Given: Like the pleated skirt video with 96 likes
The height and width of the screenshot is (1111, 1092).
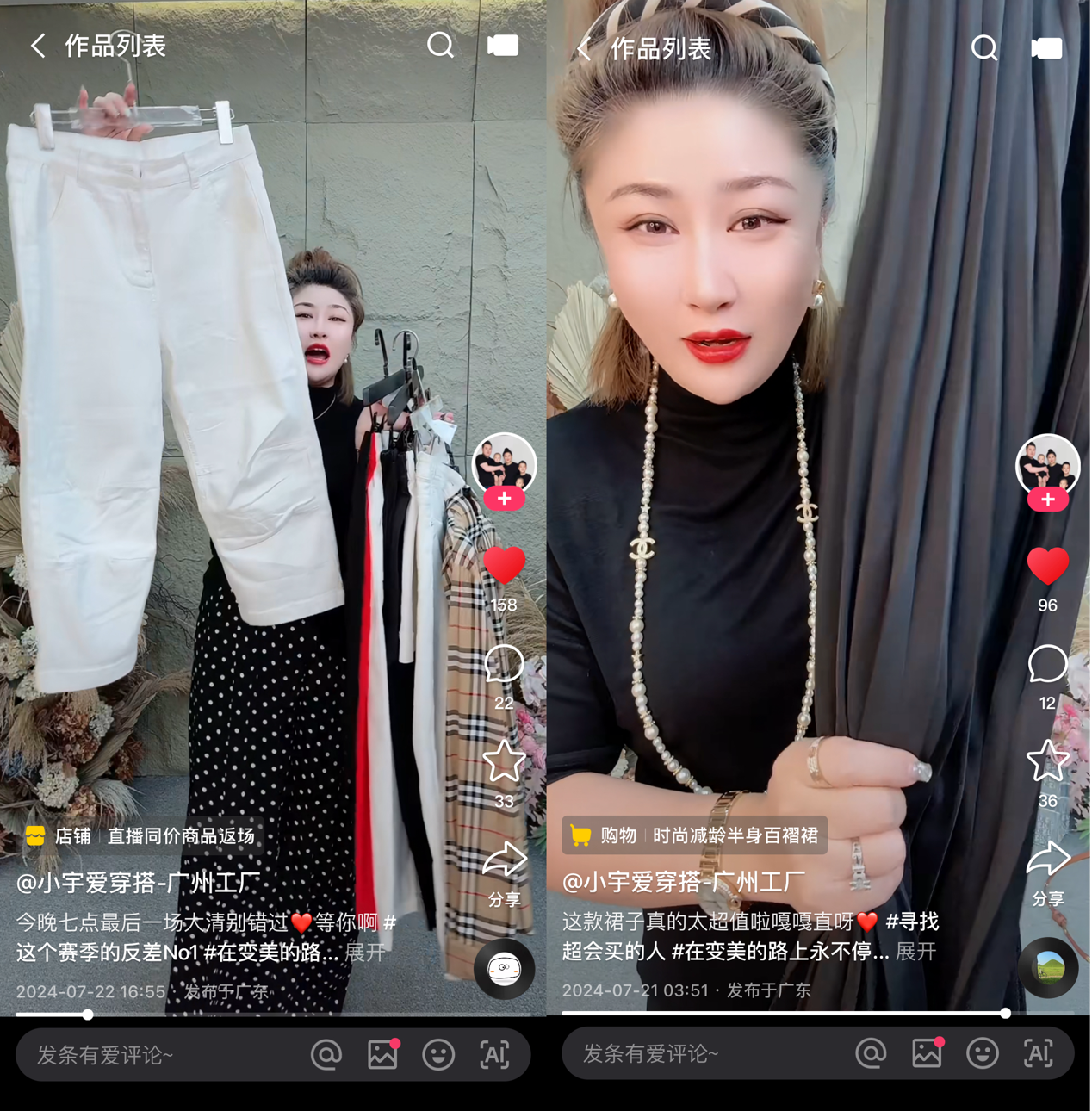Looking at the screenshot, I should [1047, 568].
